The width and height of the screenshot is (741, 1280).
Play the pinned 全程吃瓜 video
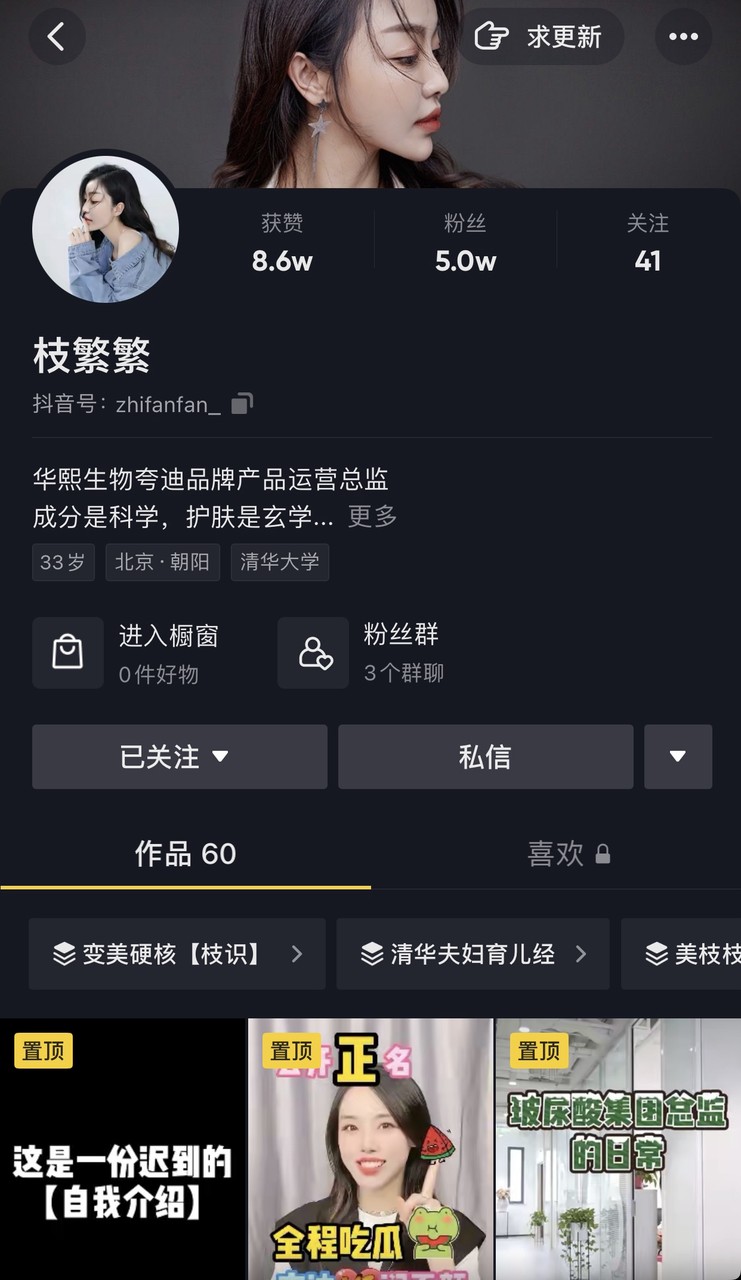(370, 1149)
